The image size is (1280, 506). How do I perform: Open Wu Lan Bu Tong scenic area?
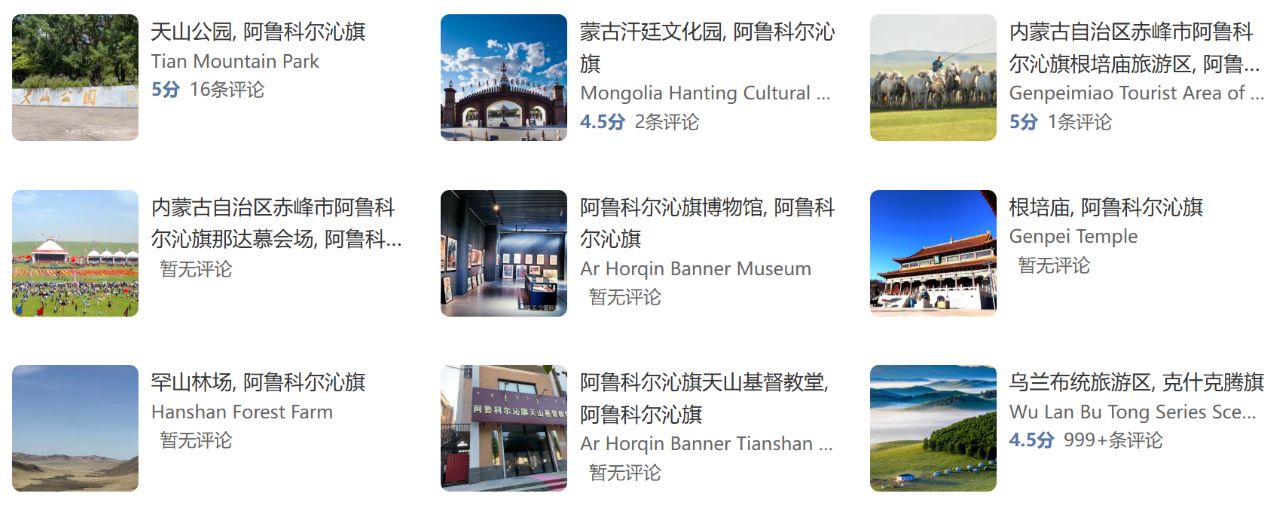pos(1135,382)
